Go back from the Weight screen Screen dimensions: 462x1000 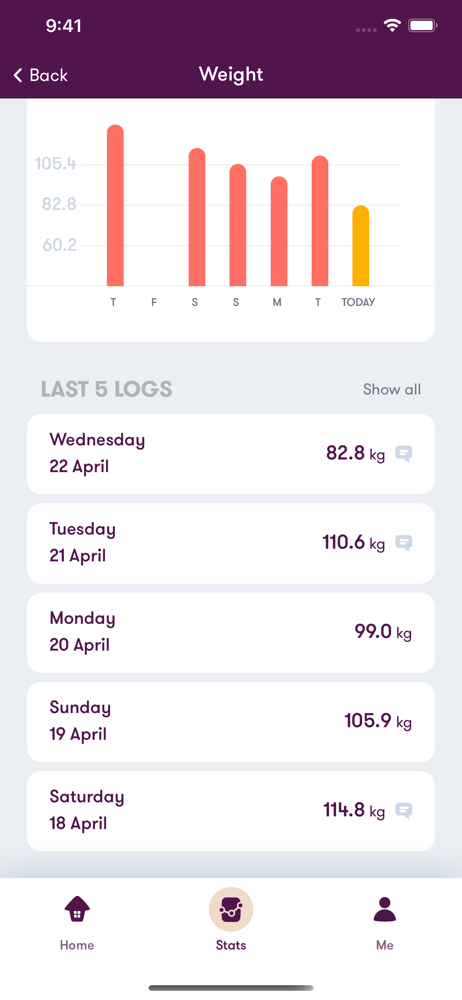point(40,75)
